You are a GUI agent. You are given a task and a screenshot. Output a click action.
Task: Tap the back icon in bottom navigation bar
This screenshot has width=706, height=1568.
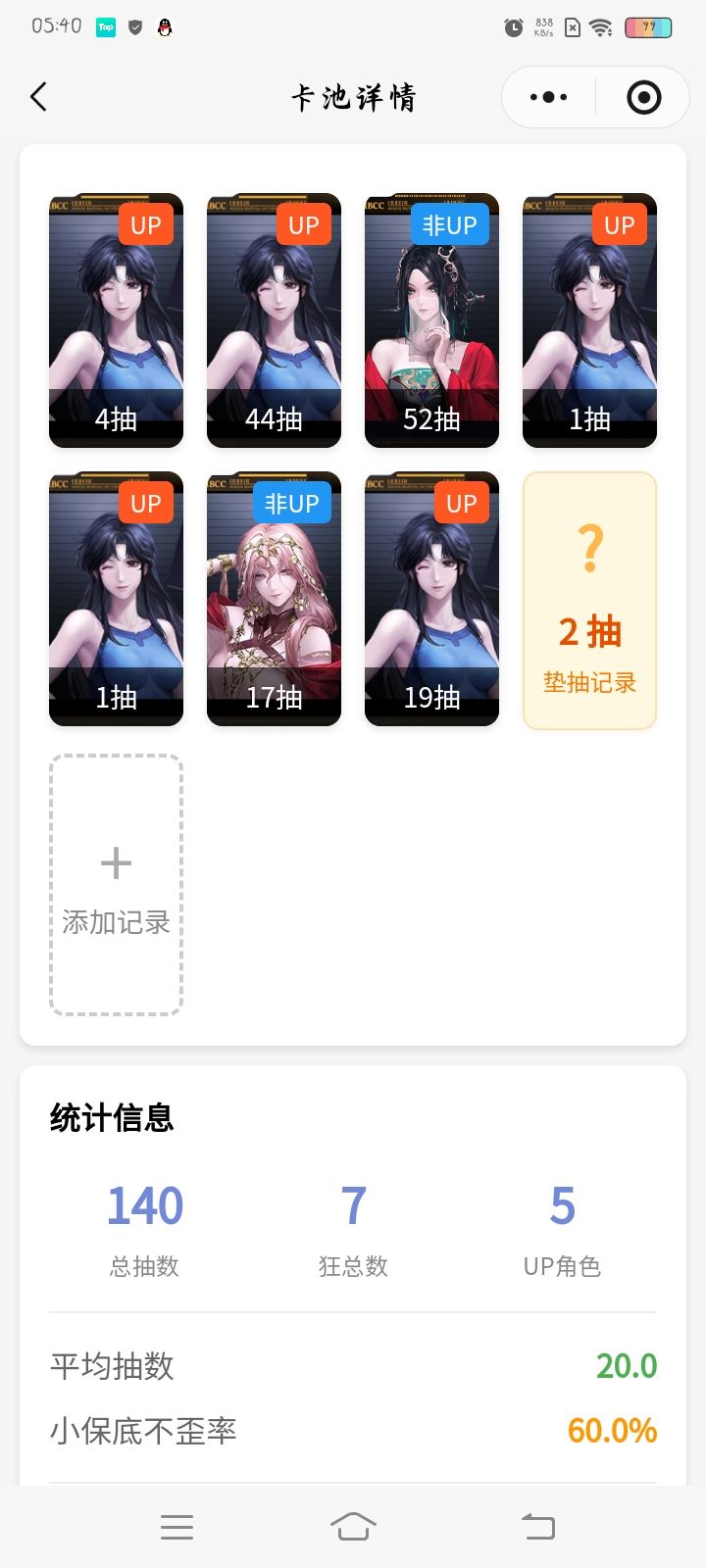coord(536,1525)
